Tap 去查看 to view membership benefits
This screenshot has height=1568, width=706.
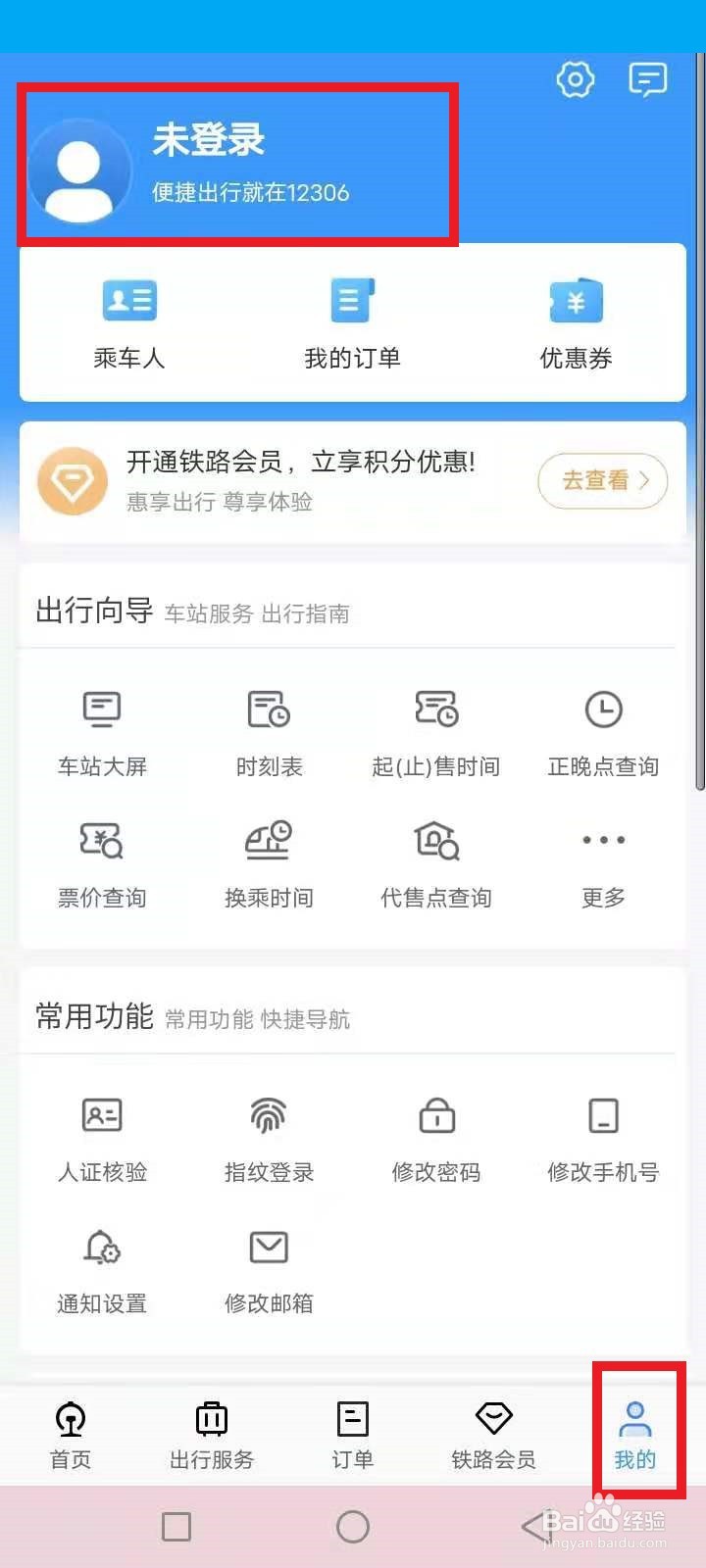click(601, 481)
